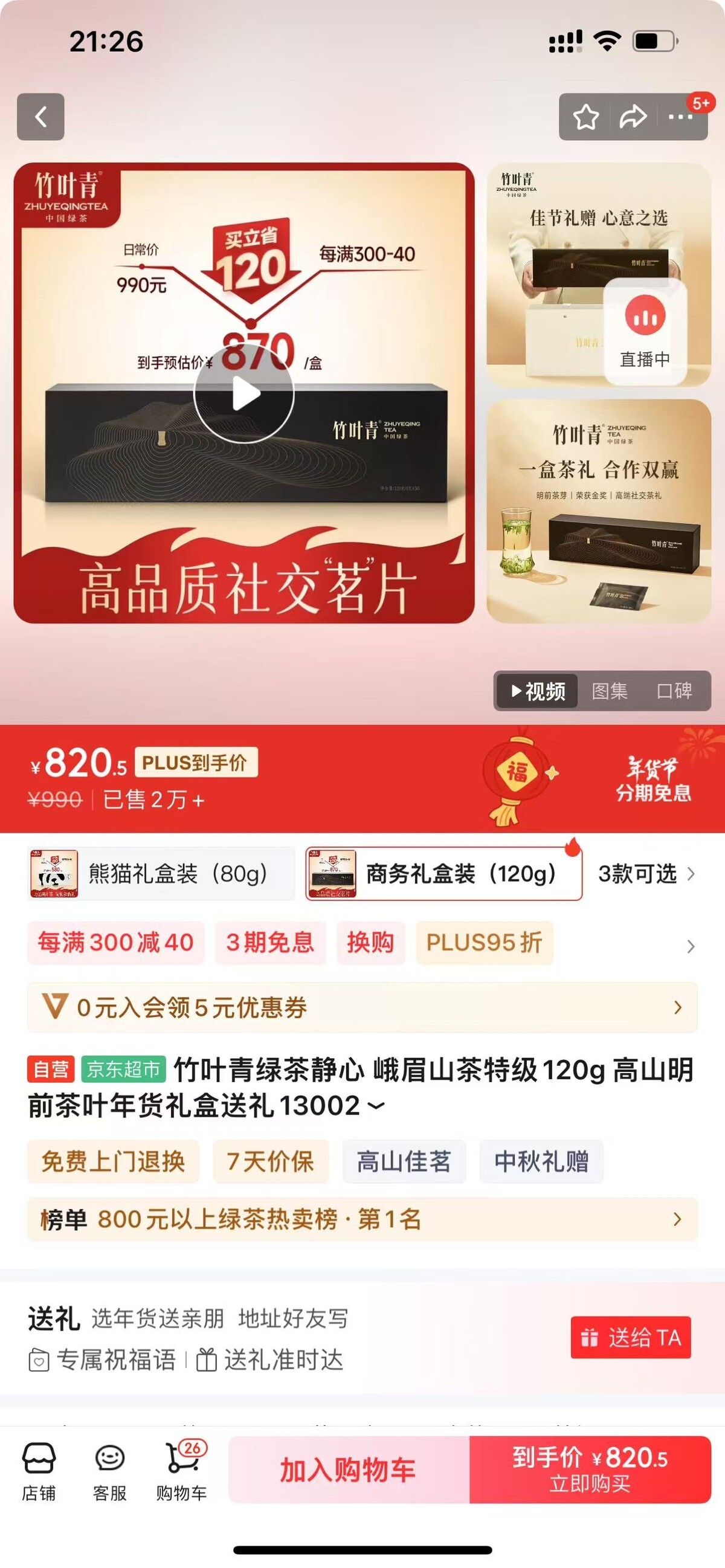Screen dimensions: 725x1568
Task: Switch to the 图集 tab
Action: coord(610,691)
